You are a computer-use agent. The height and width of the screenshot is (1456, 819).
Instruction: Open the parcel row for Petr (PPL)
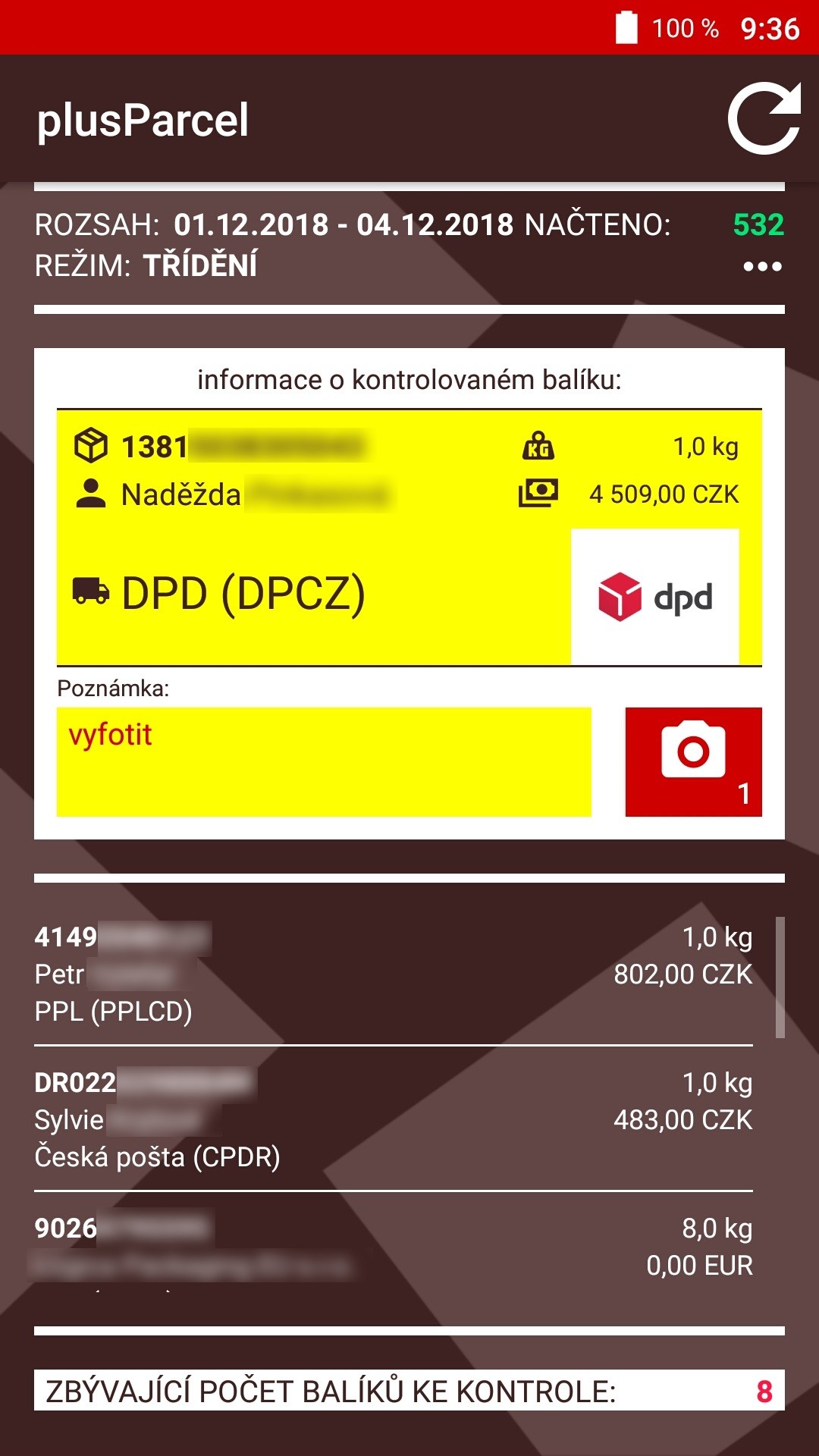pyautogui.click(x=394, y=974)
